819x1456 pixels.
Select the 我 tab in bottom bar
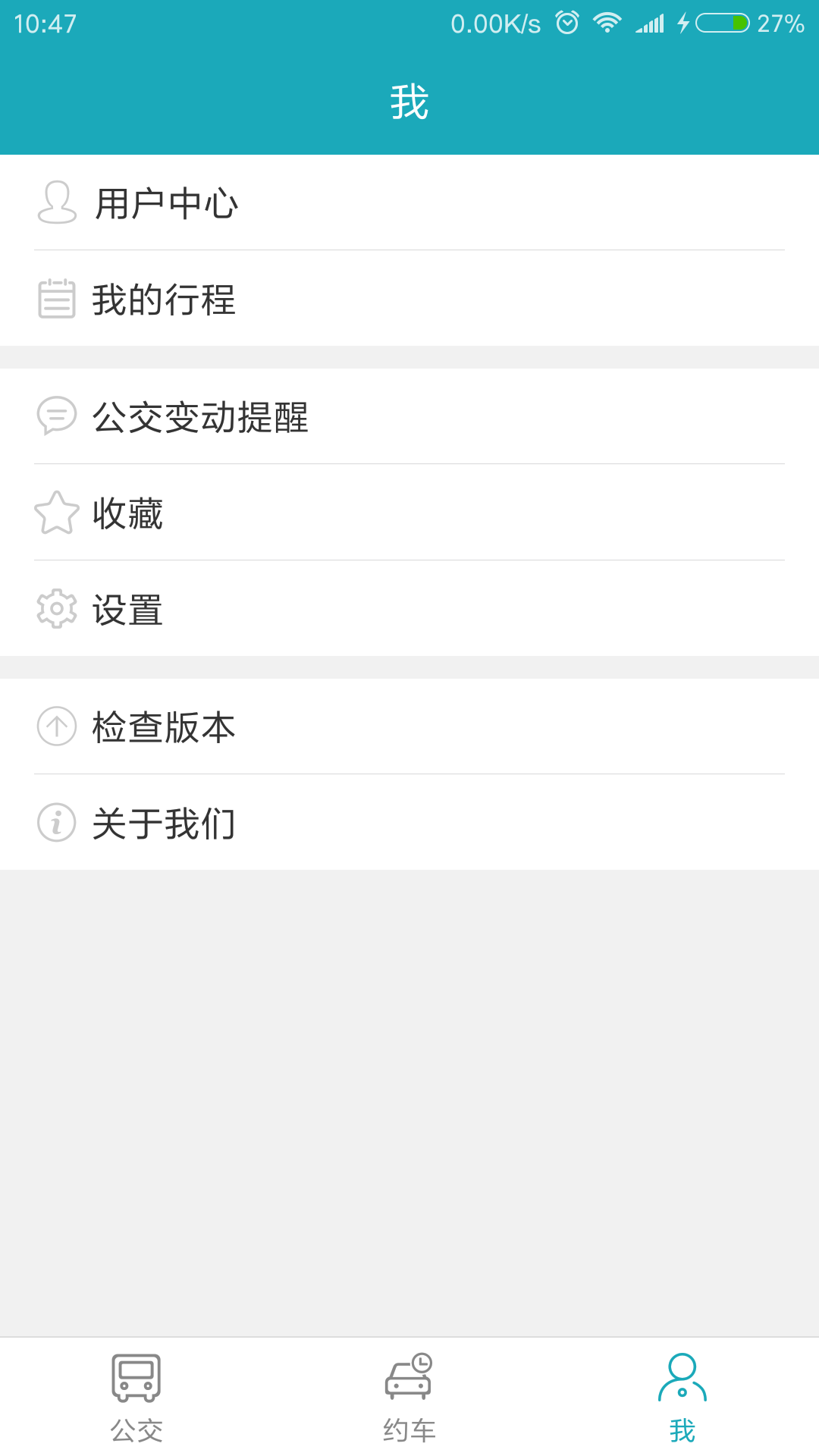[682, 1398]
